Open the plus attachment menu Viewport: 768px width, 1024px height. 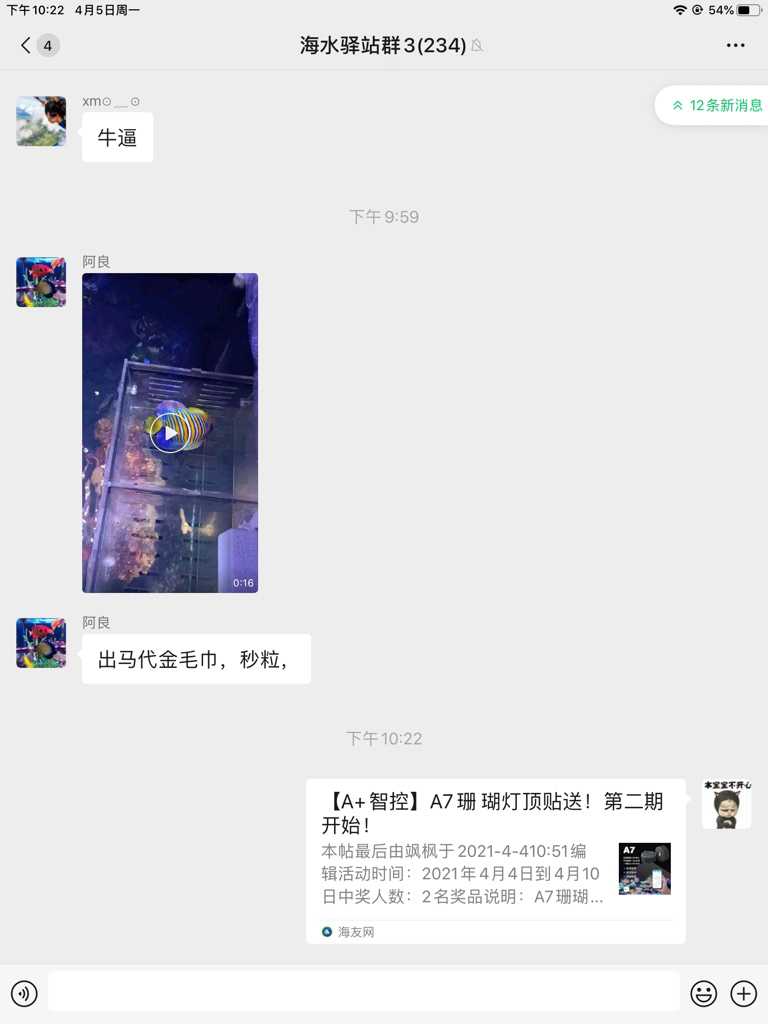click(x=743, y=993)
